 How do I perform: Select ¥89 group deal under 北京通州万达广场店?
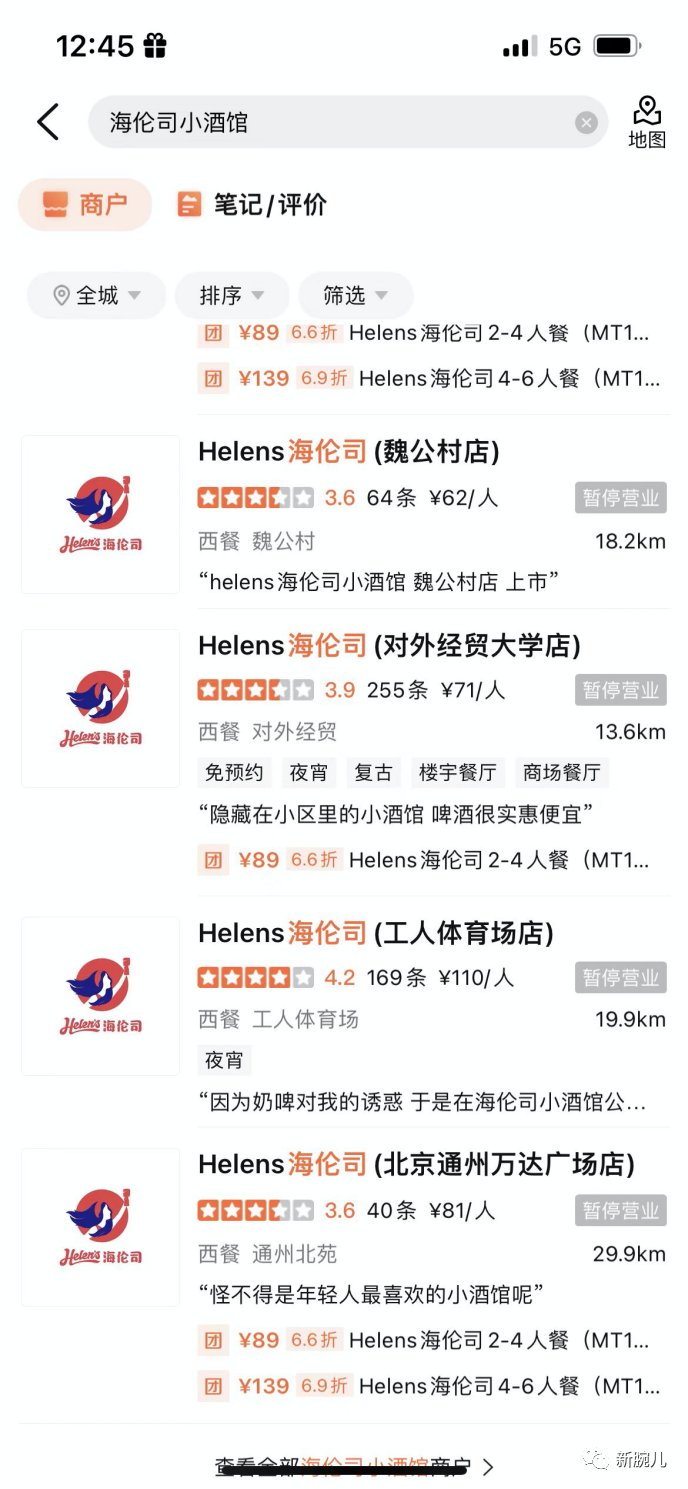tap(432, 1340)
